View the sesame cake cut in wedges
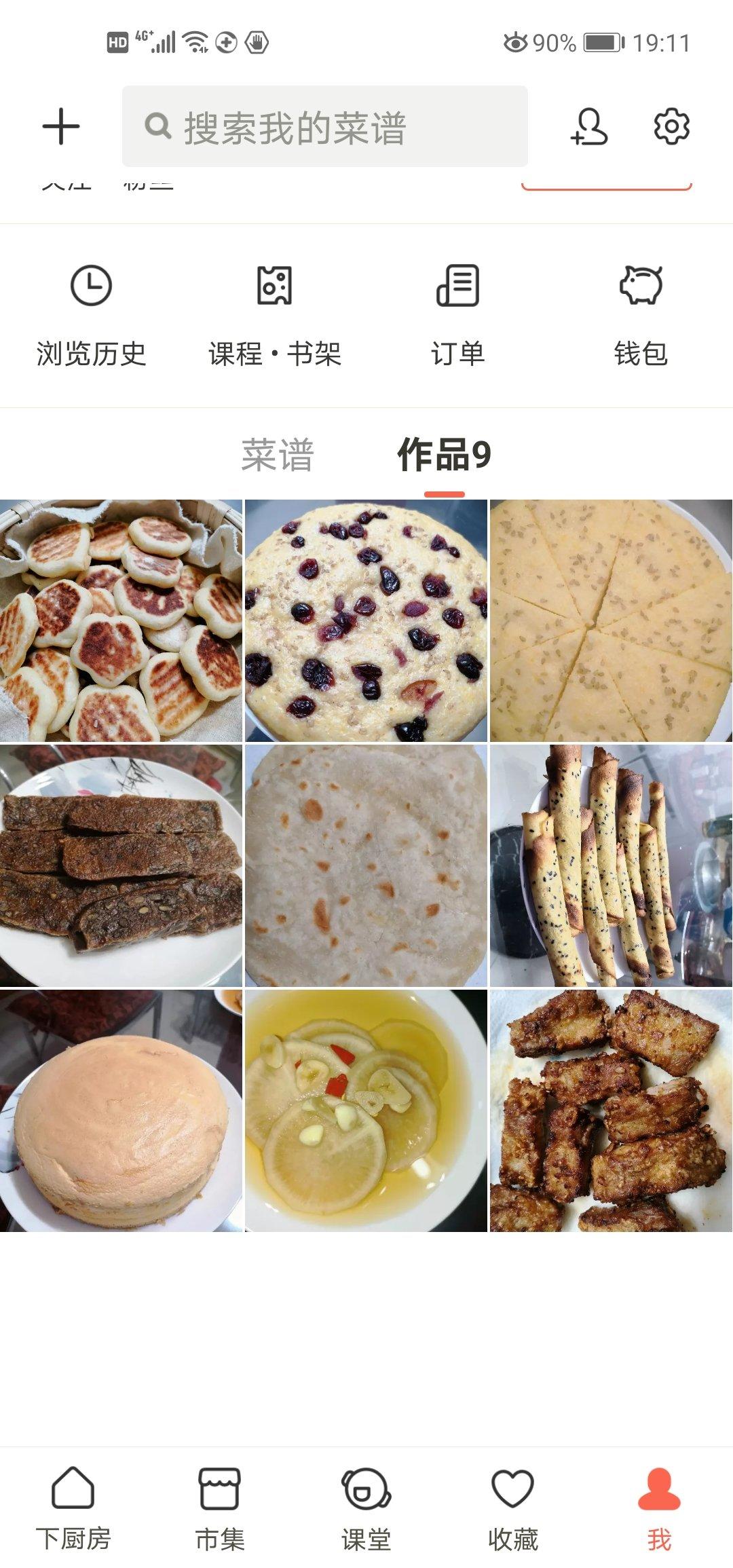Viewport: 733px width, 1568px height. click(611, 620)
